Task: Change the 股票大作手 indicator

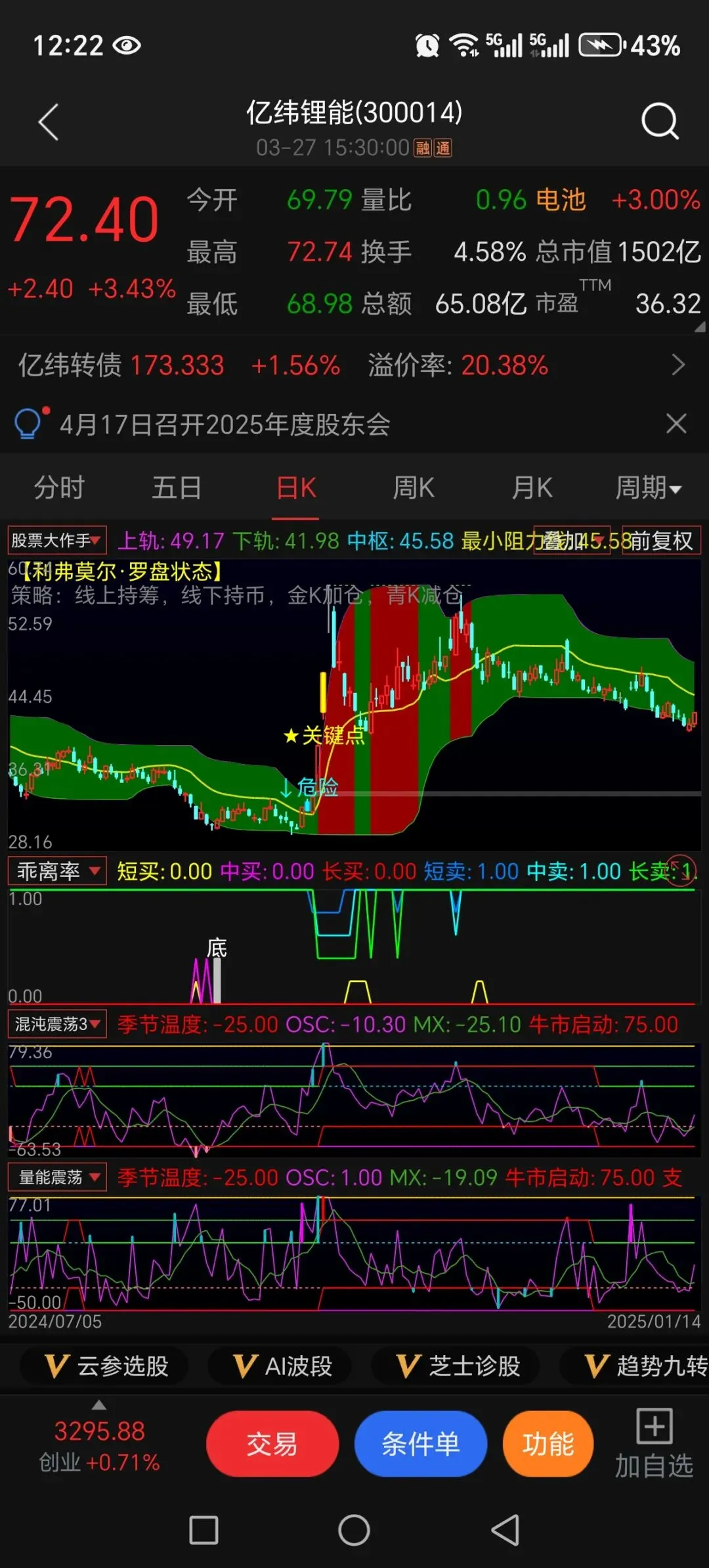Action: pyautogui.click(x=57, y=541)
